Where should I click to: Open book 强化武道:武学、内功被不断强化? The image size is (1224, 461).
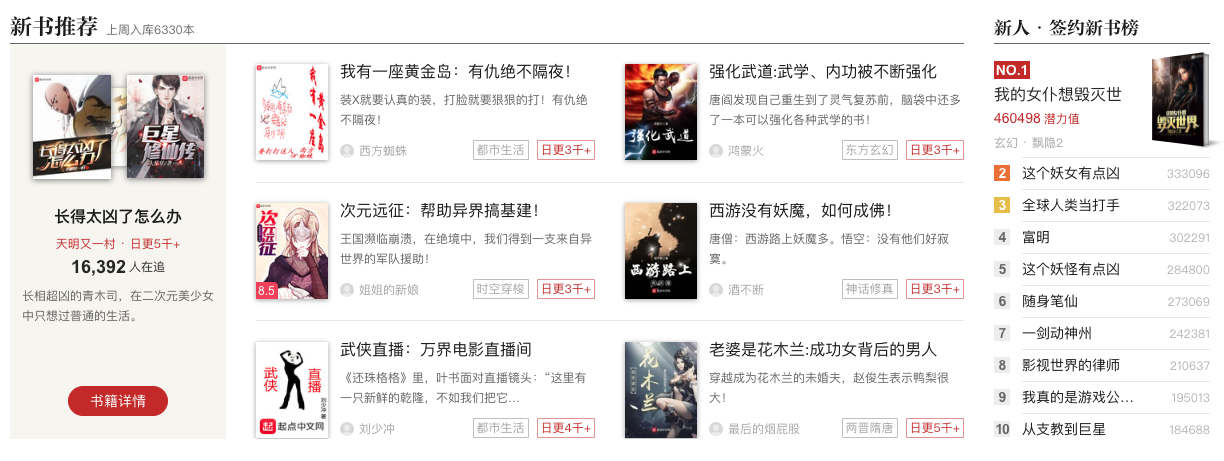[822, 72]
